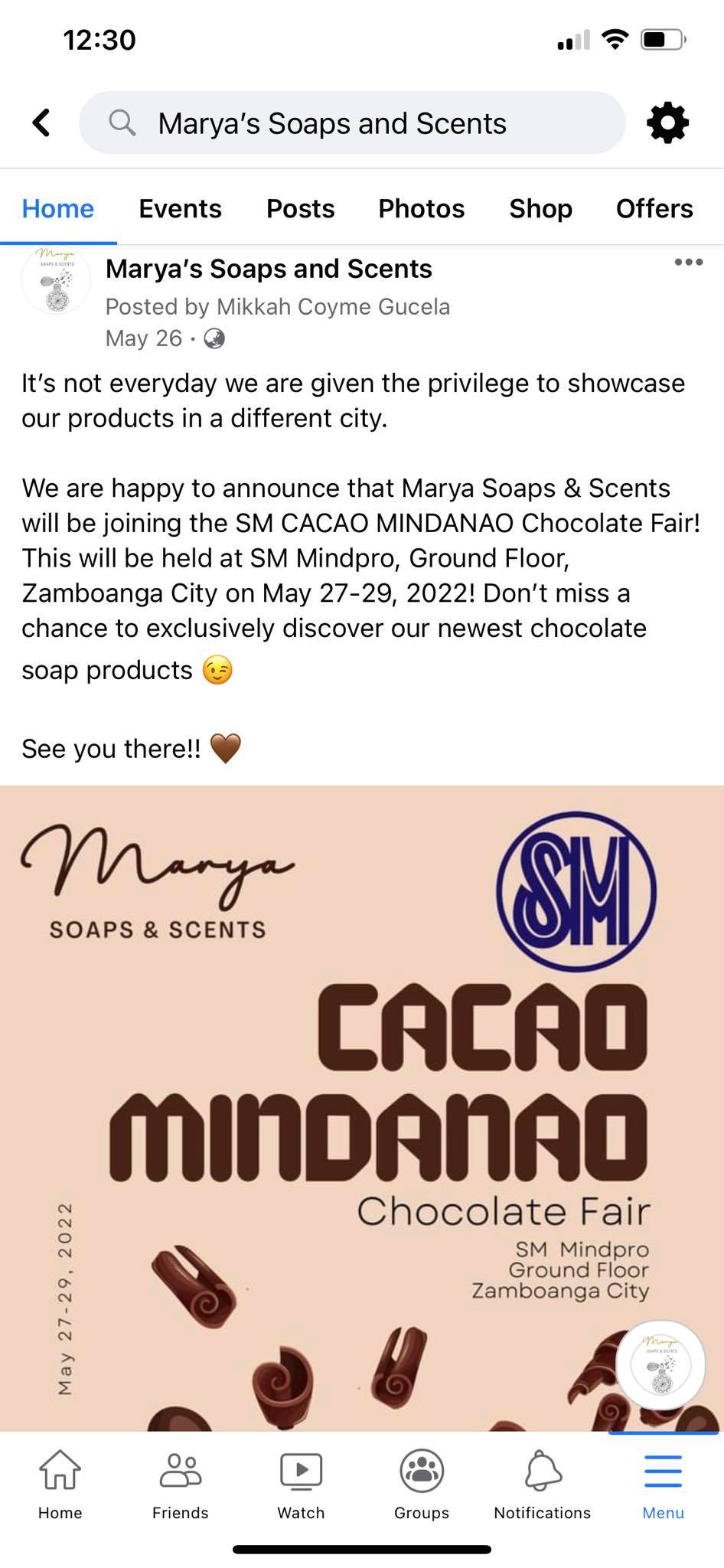
Task: Open page settings gear icon
Action: (x=667, y=122)
